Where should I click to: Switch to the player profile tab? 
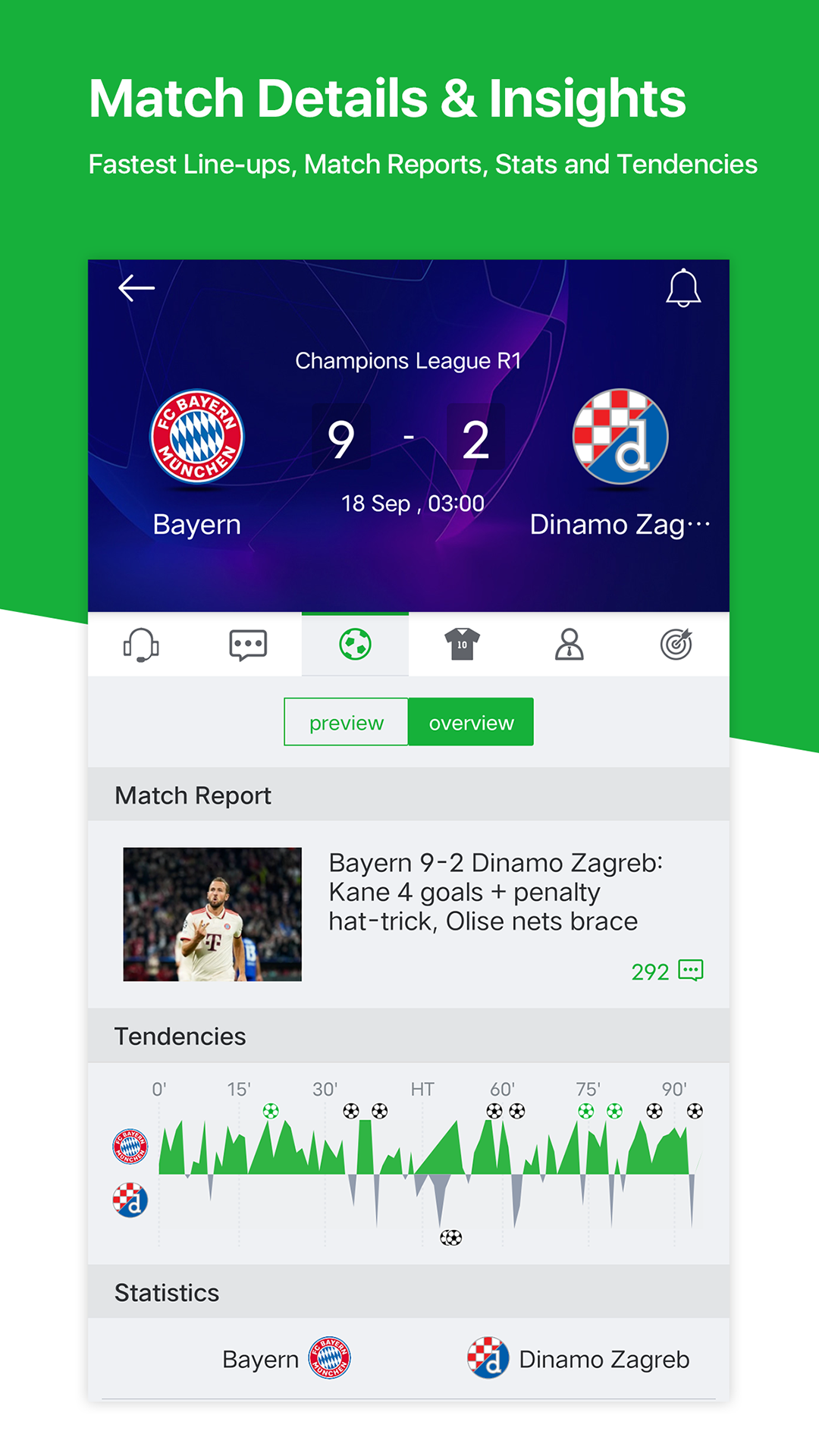[x=570, y=645]
